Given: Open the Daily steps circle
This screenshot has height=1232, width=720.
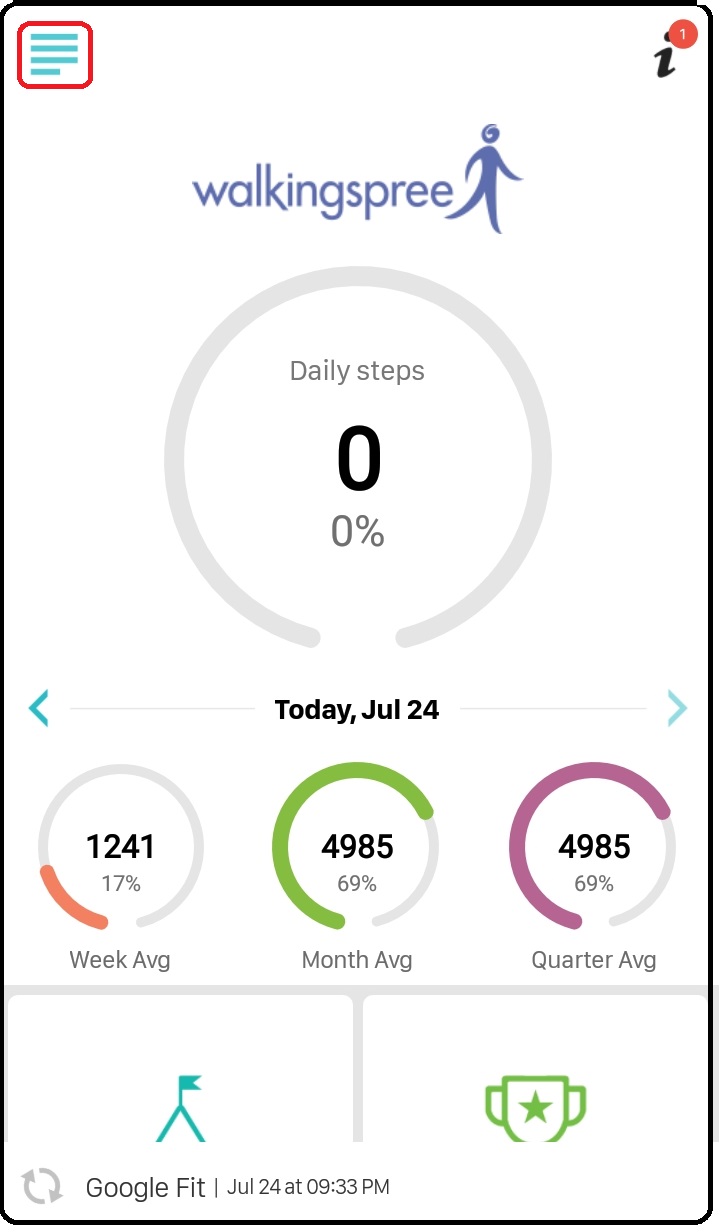Looking at the screenshot, I should click(358, 457).
